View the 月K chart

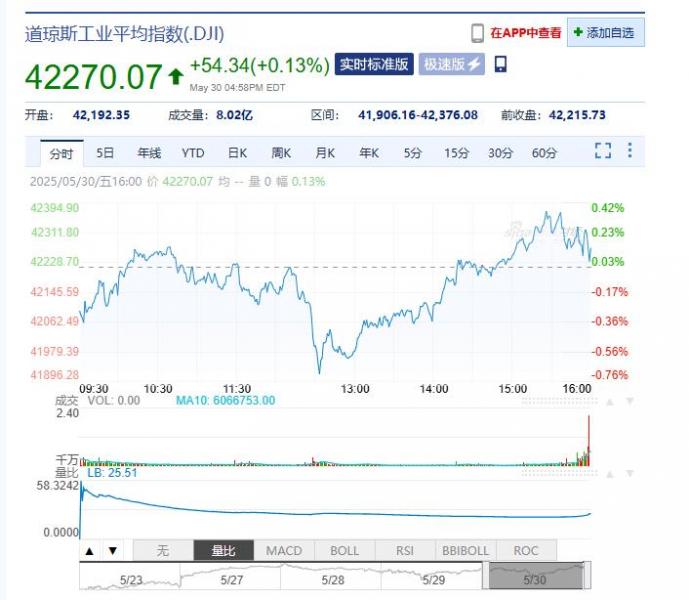(x=325, y=153)
